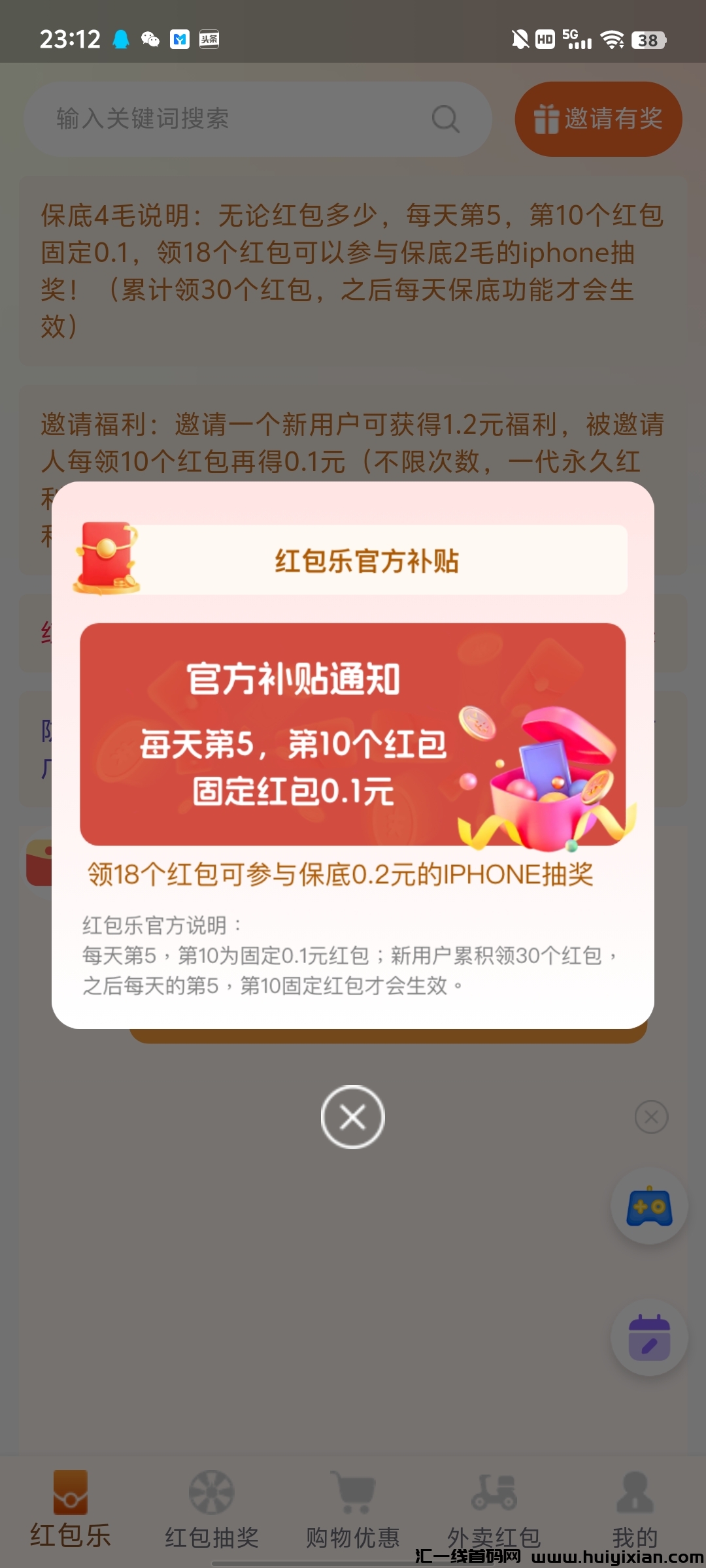The width and height of the screenshot is (706, 1568).
Task: Dismiss the background notice close icon
Action: (x=650, y=1117)
